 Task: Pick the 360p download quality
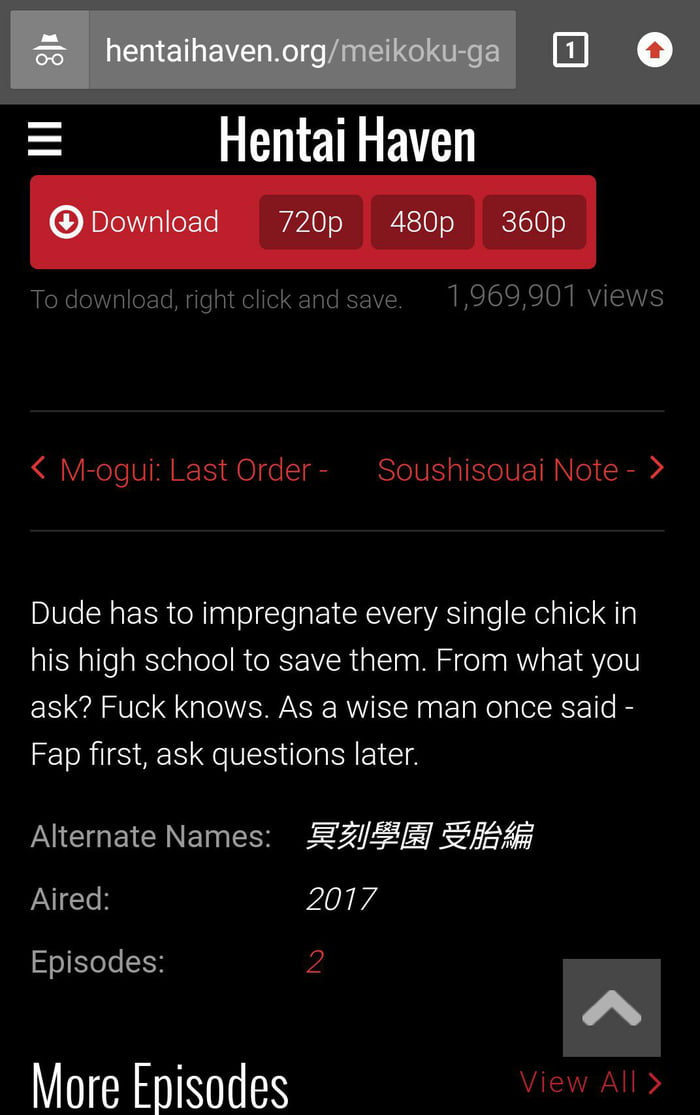pos(534,222)
